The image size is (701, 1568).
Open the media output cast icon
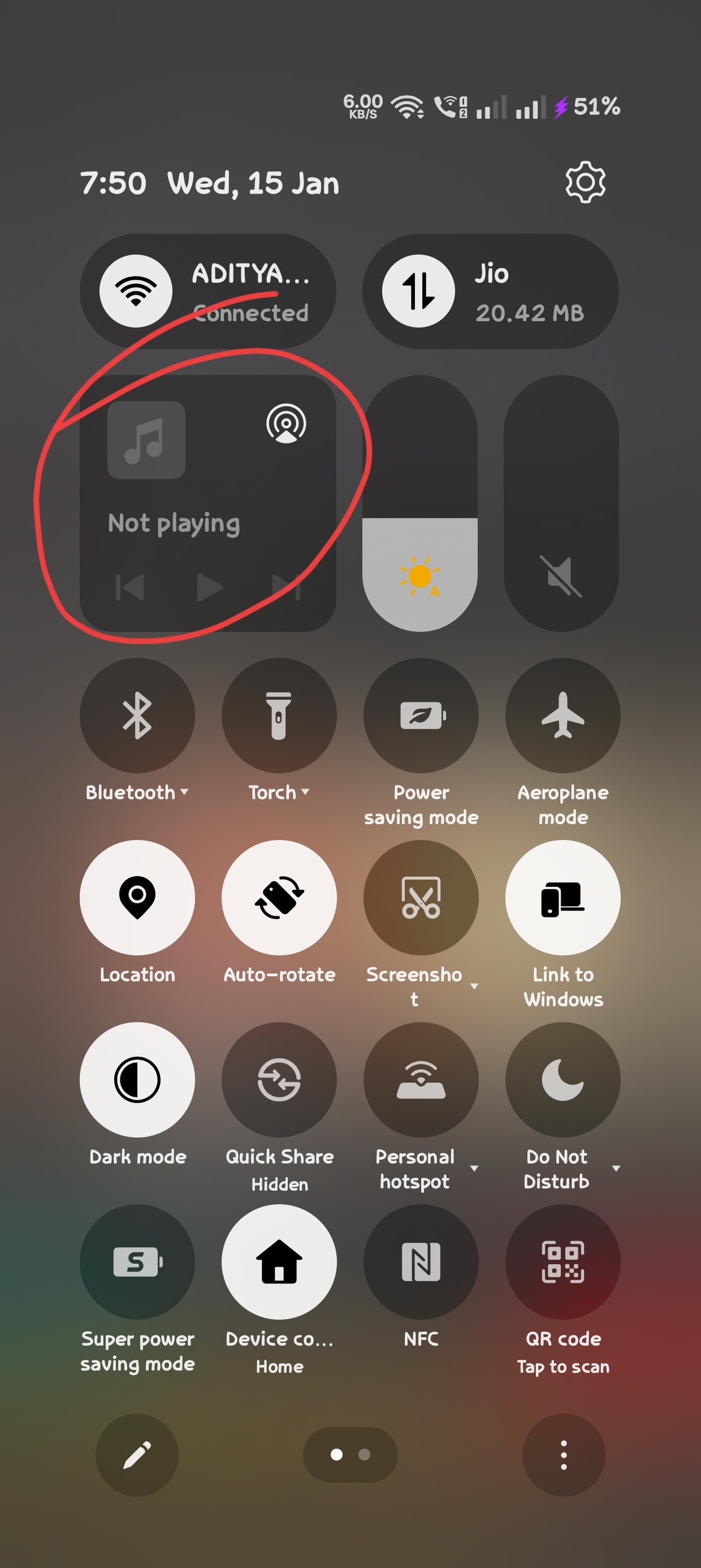click(x=286, y=424)
